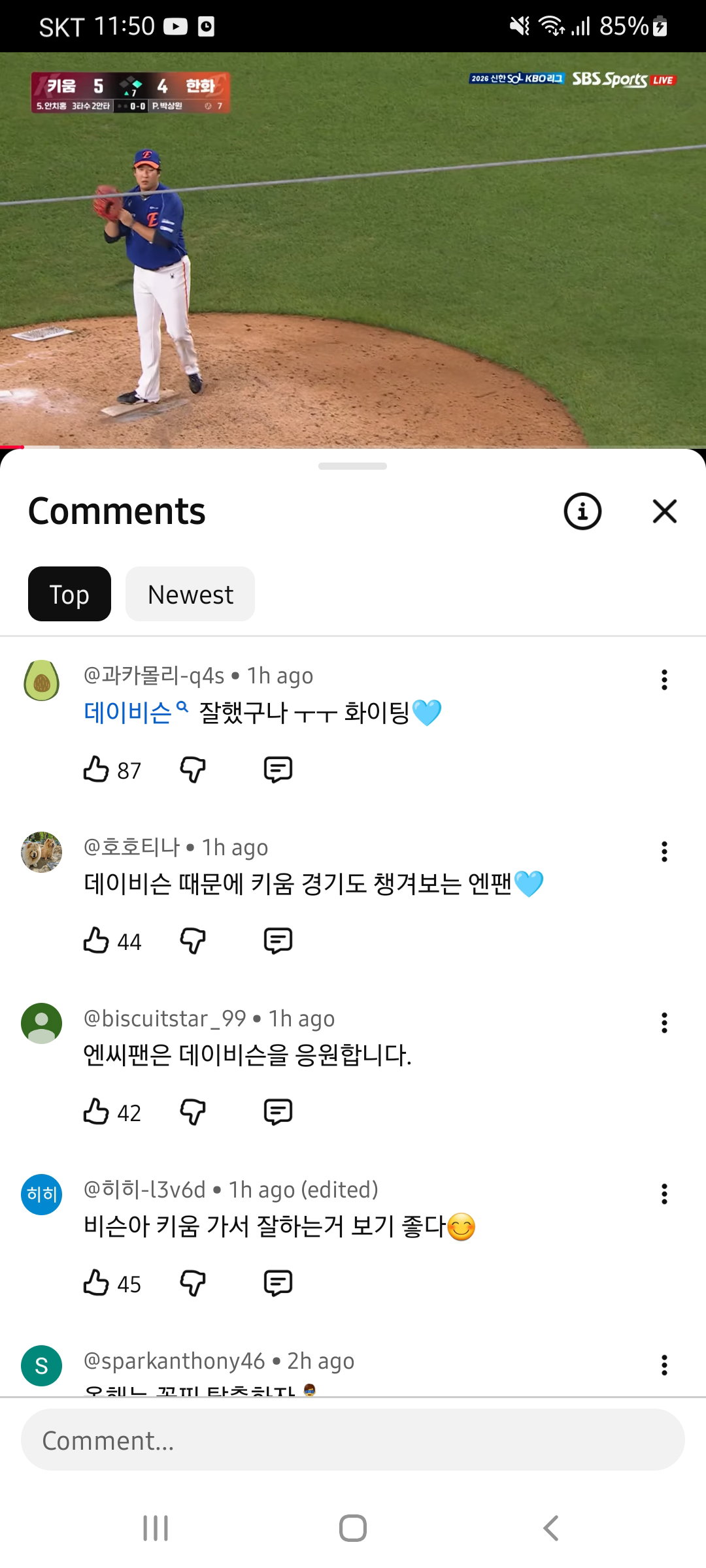This screenshot has height=1568, width=706.
Task: Dislike the comment by @과카몰리-q4s
Action: (193, 770)
